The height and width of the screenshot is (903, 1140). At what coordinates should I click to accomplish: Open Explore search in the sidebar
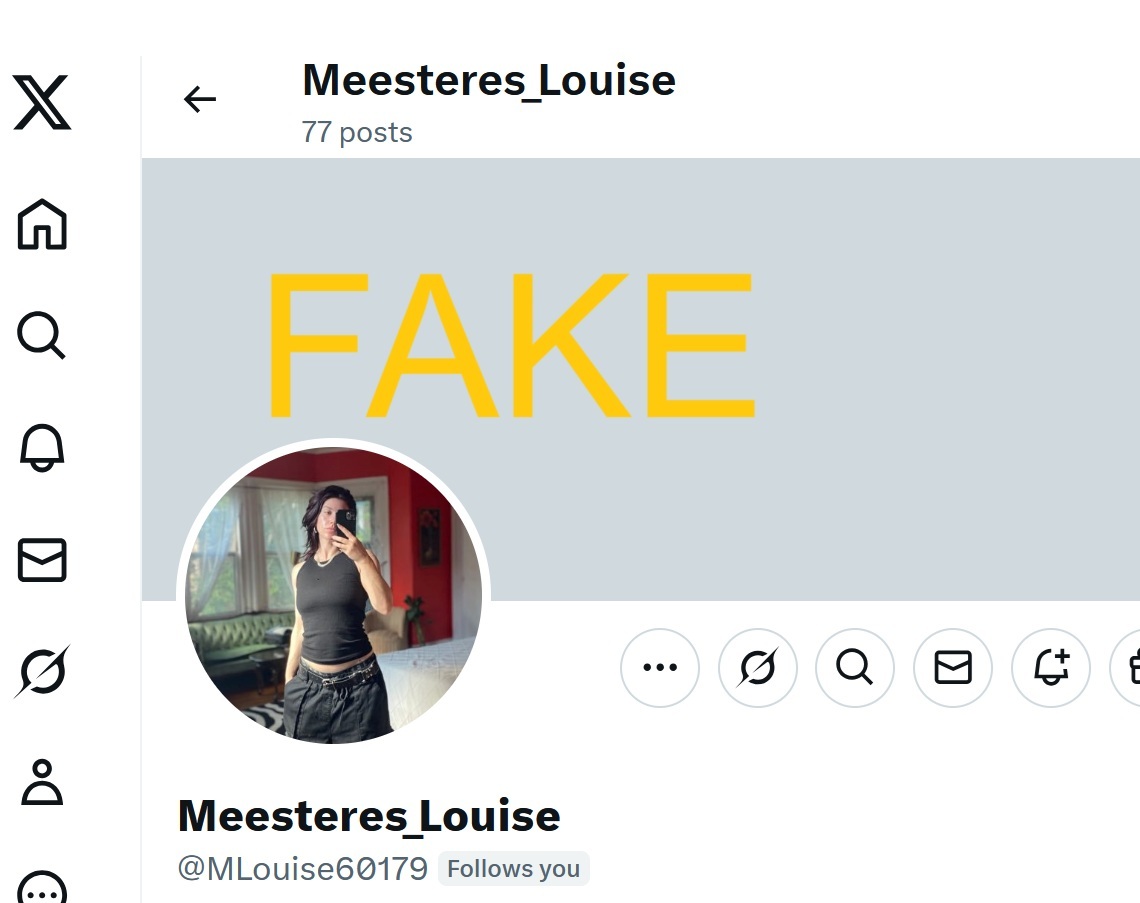(42, 335)
